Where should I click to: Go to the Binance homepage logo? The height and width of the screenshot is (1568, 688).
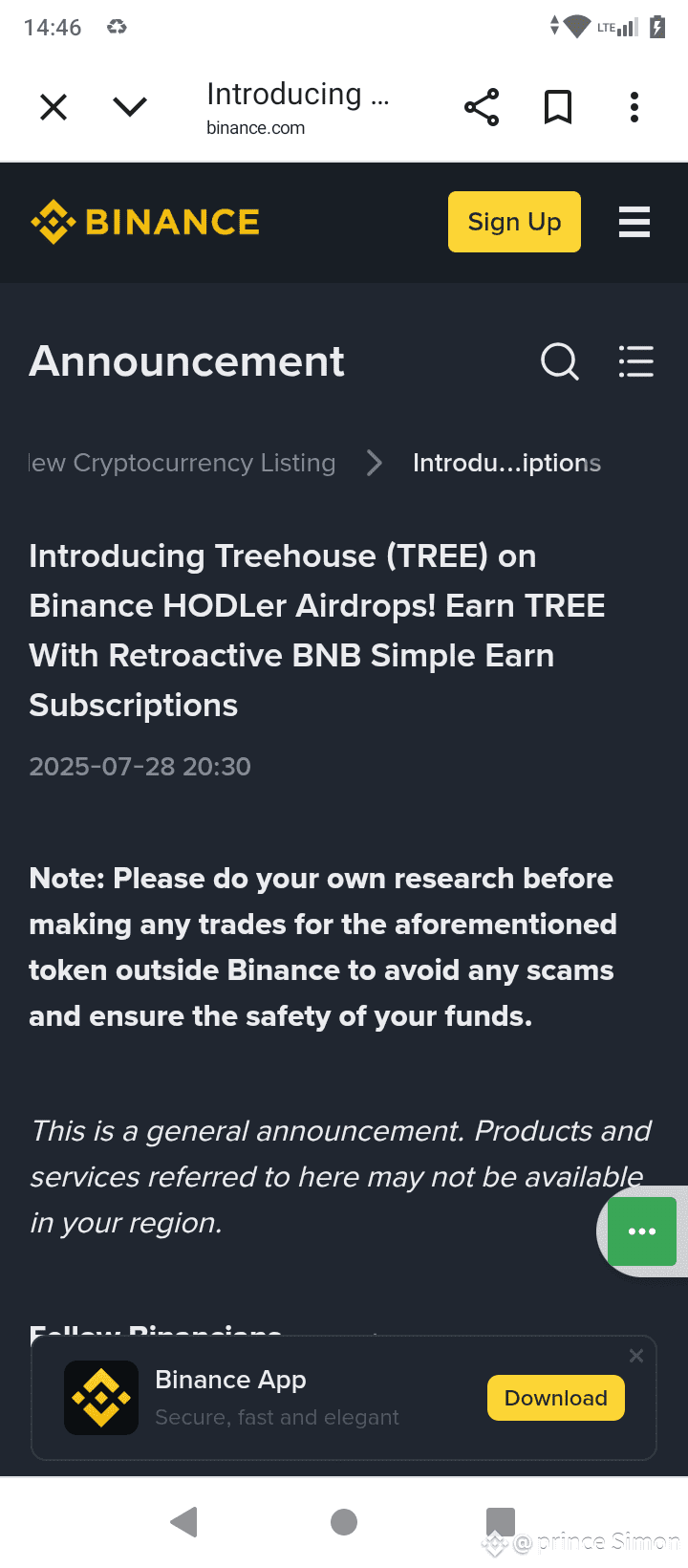pyautogui.click(x=145, y=222)
